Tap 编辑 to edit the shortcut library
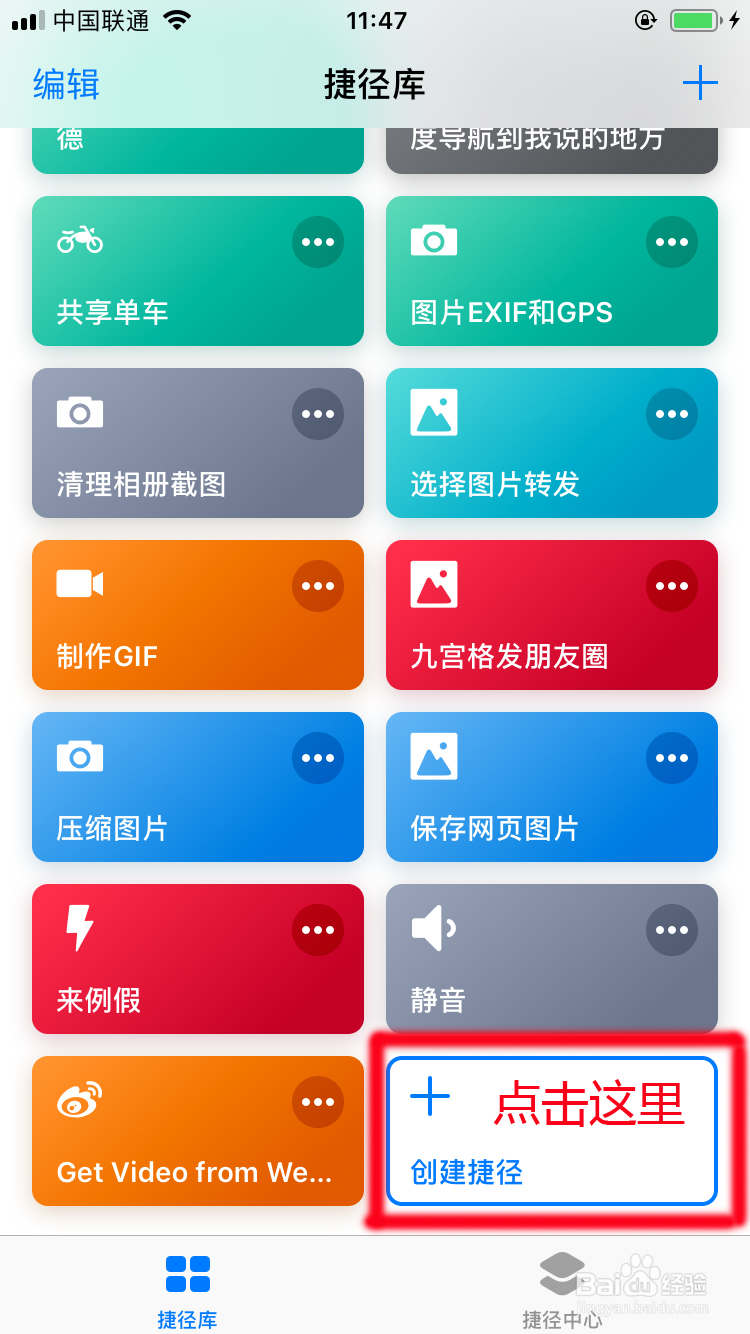Viewport: 750px width, 1334px height. pos(66,84)
